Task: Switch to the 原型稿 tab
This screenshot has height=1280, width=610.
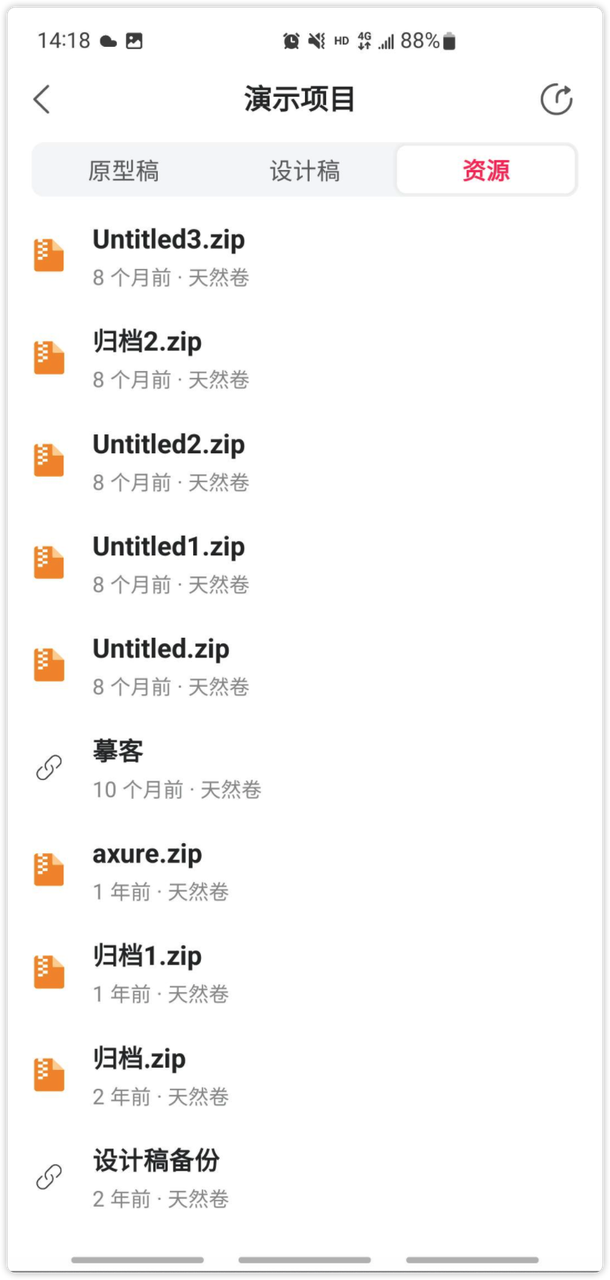Action: pyautogui.click(x=123, y=171)
